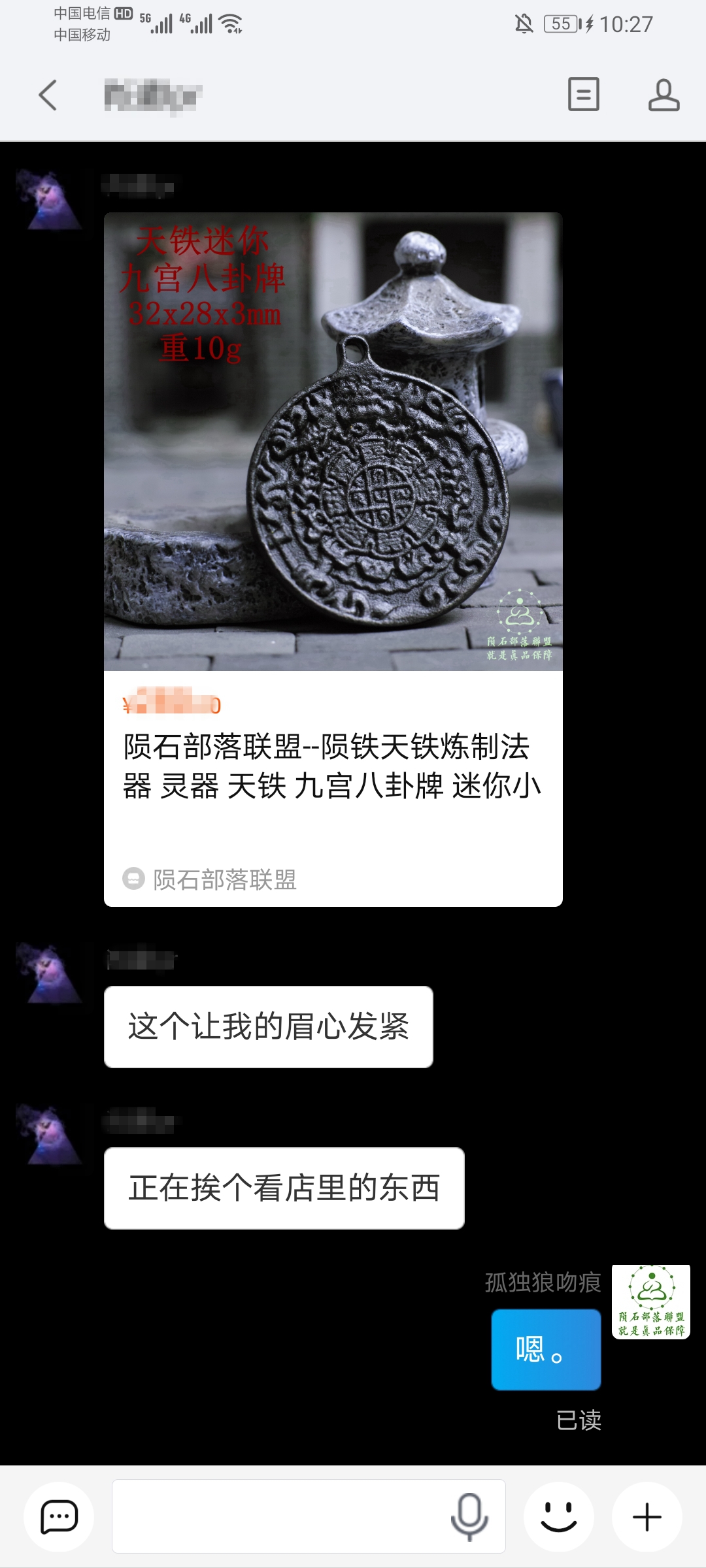The image size is (706, 1568).
Task: Go back from this chat
Action: pyautogui.click(x=48, y=95)
